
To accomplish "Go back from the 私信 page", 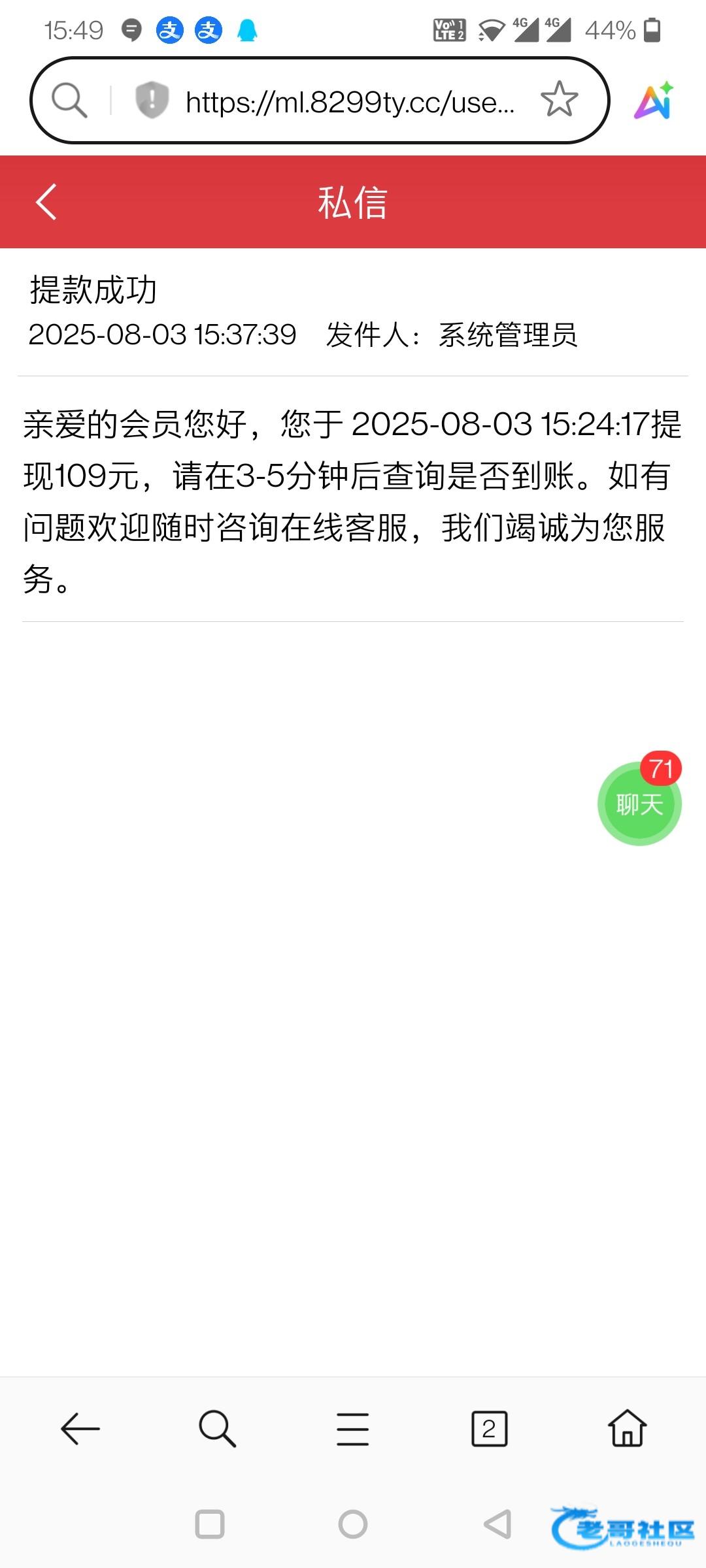I will (x=46, y=202).
